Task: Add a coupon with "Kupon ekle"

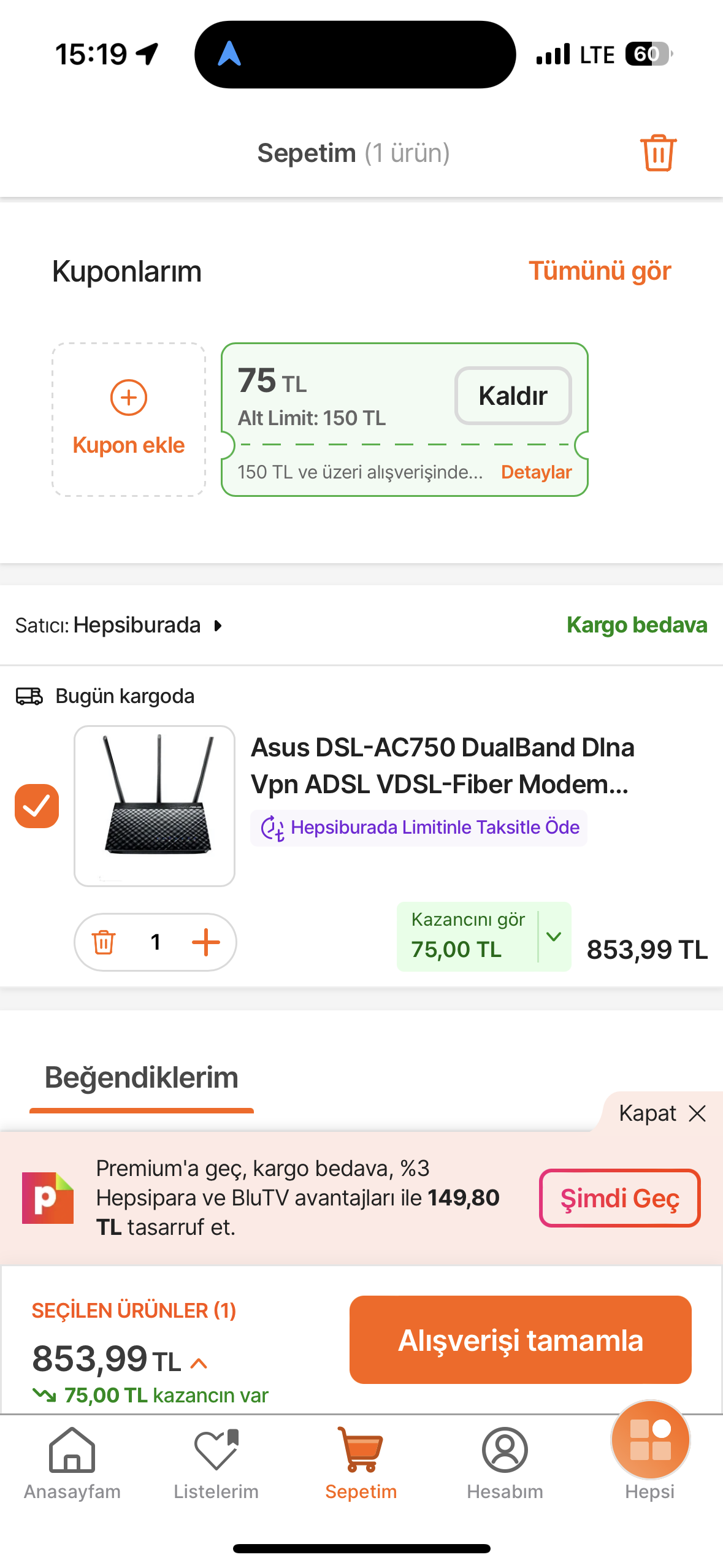Action: (128, 419)
